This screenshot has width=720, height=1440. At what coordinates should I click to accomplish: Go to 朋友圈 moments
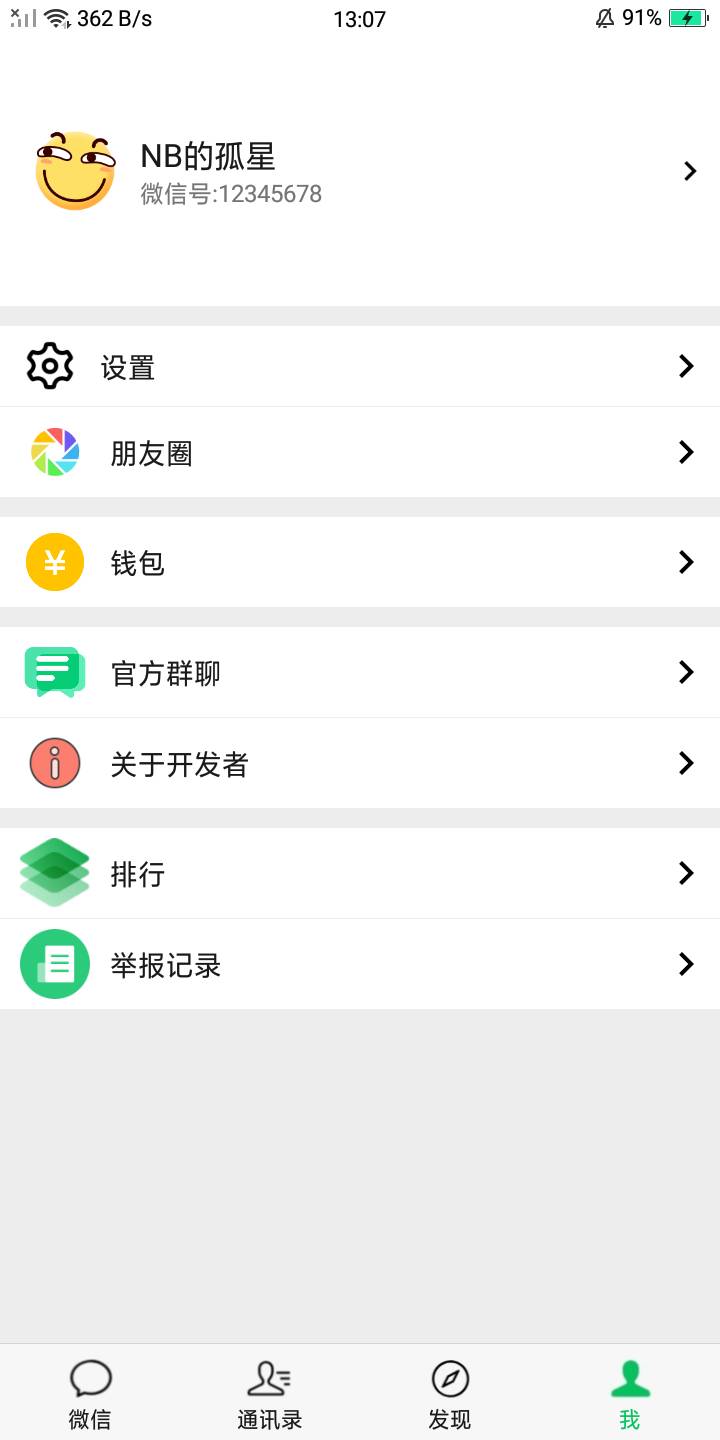point(360,453)
